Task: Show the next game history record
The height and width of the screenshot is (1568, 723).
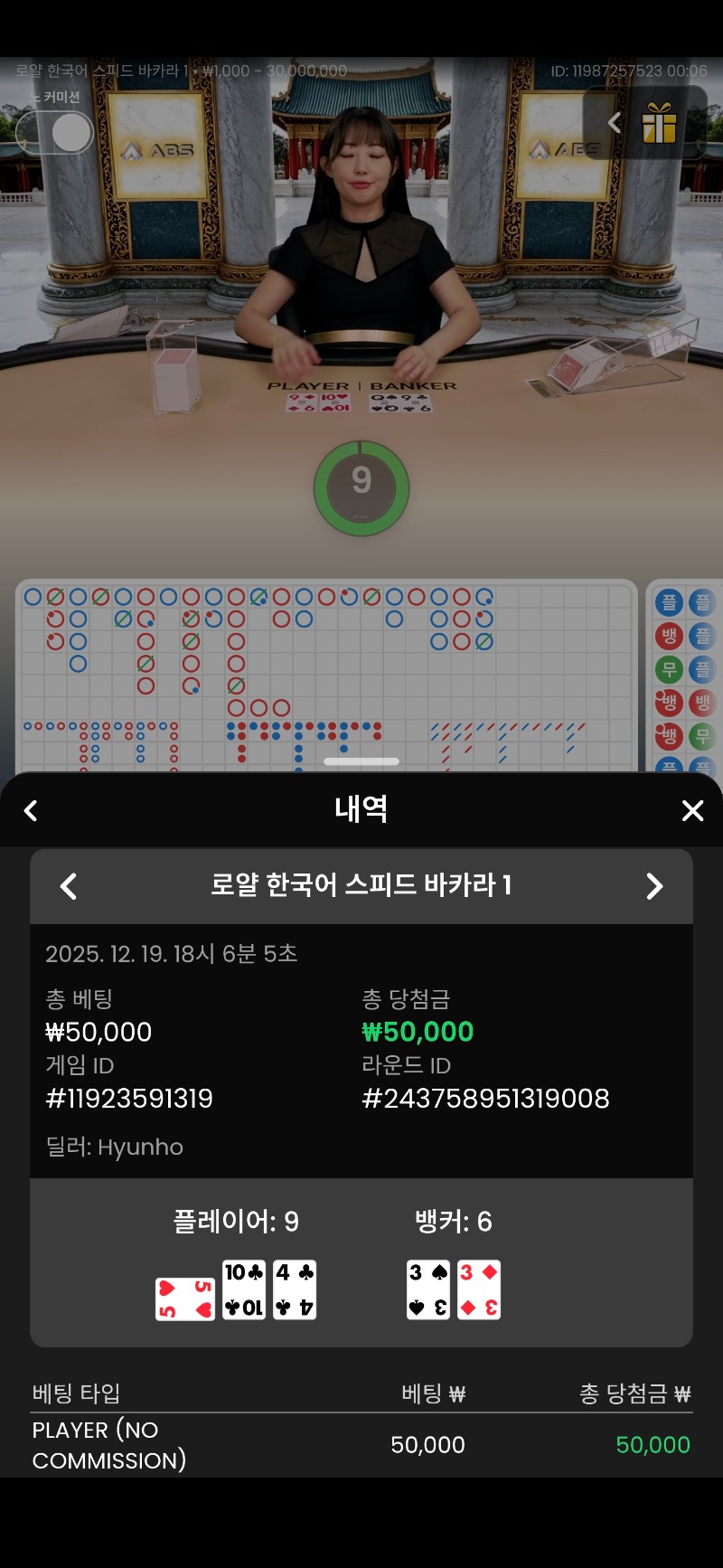Action: coord(654,886)
